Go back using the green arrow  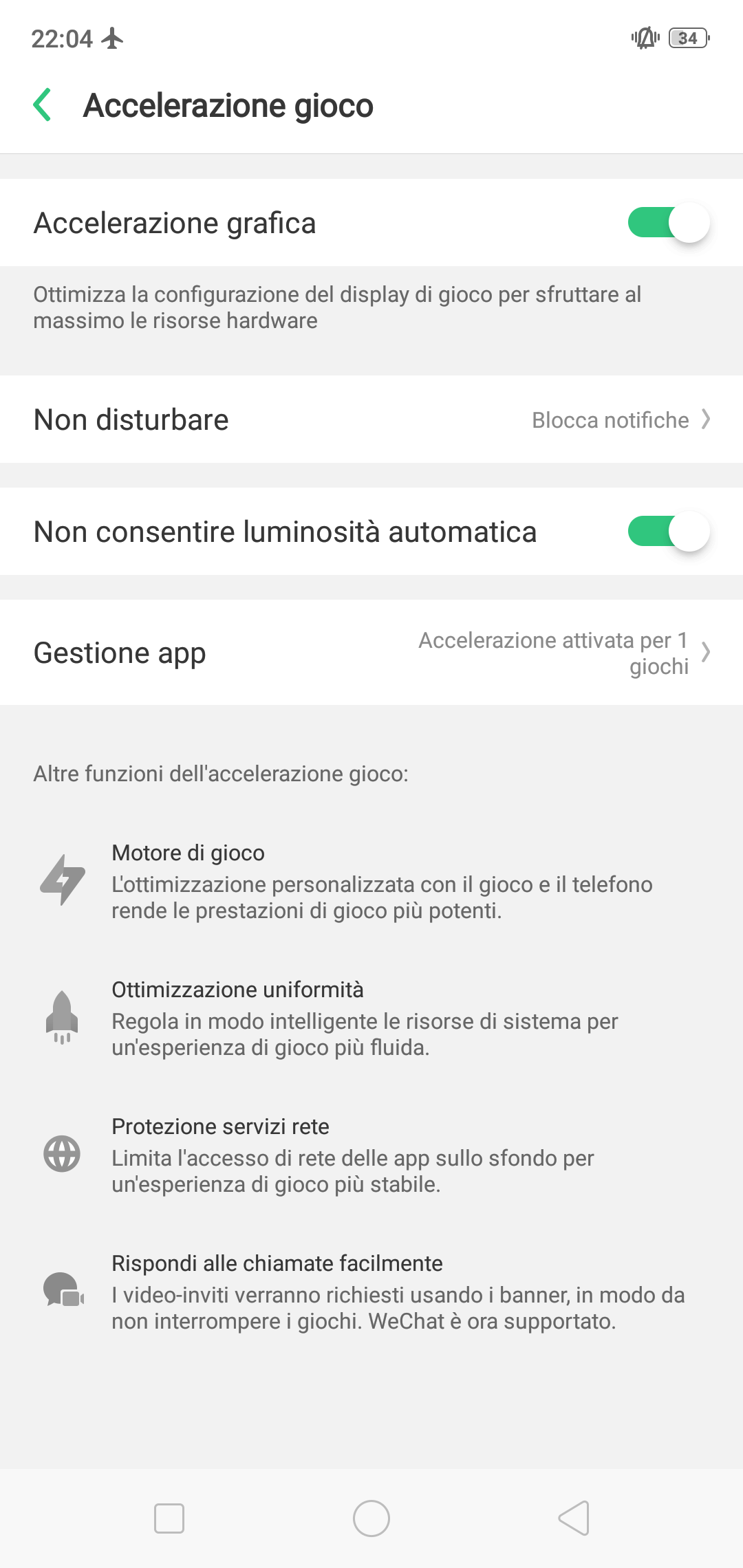pos(42,105)
